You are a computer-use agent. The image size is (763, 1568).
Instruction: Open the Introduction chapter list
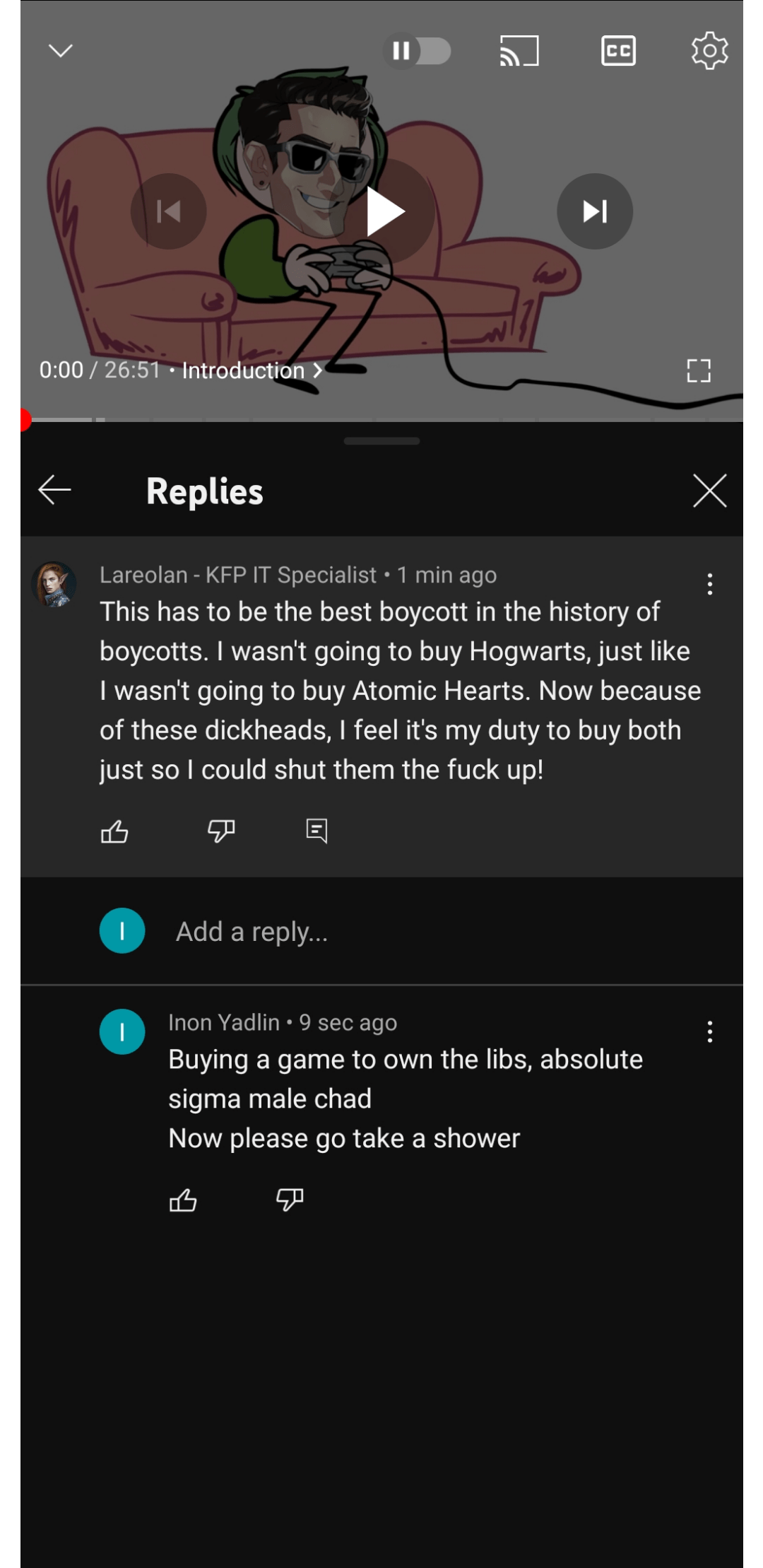tap(251, 370)
